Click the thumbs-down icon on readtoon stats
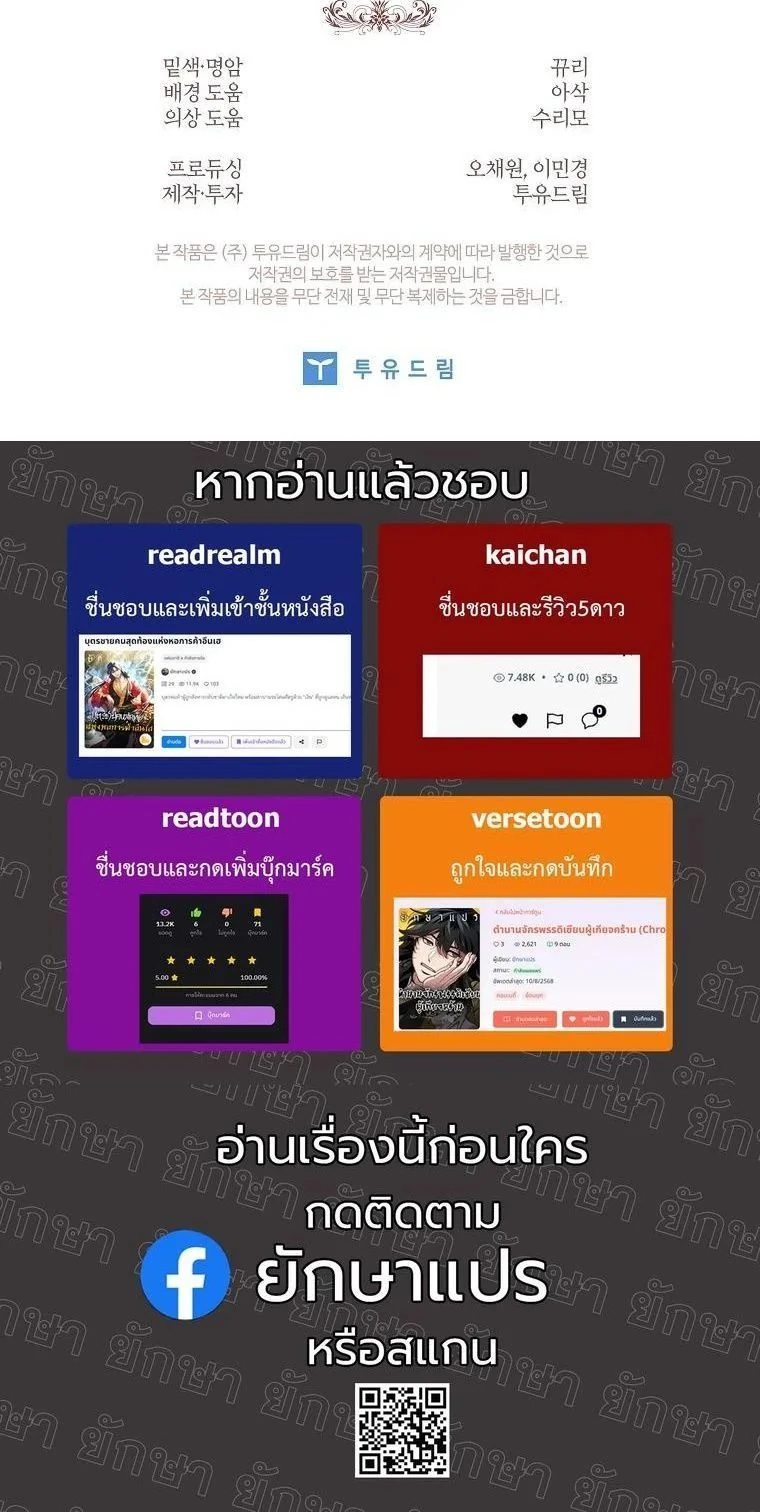Image resolution: width=760 pixels, height=1512 pixels. point(226,912)
